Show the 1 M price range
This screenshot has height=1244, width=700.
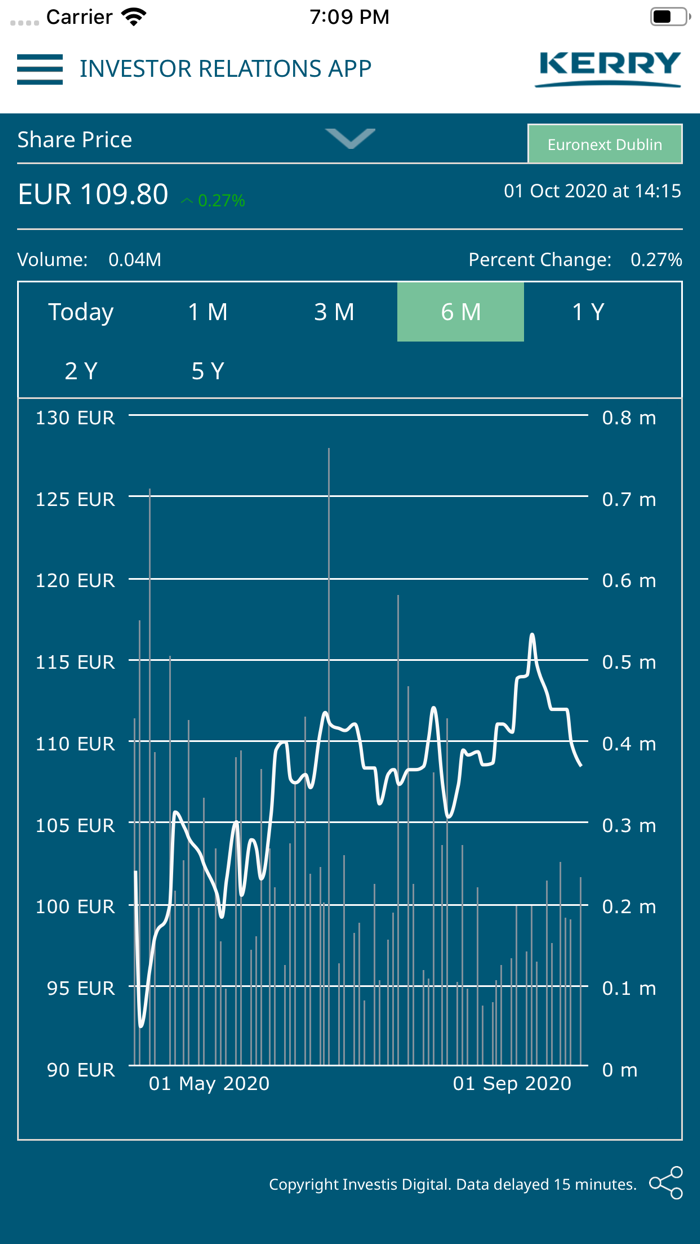point(208,312)
